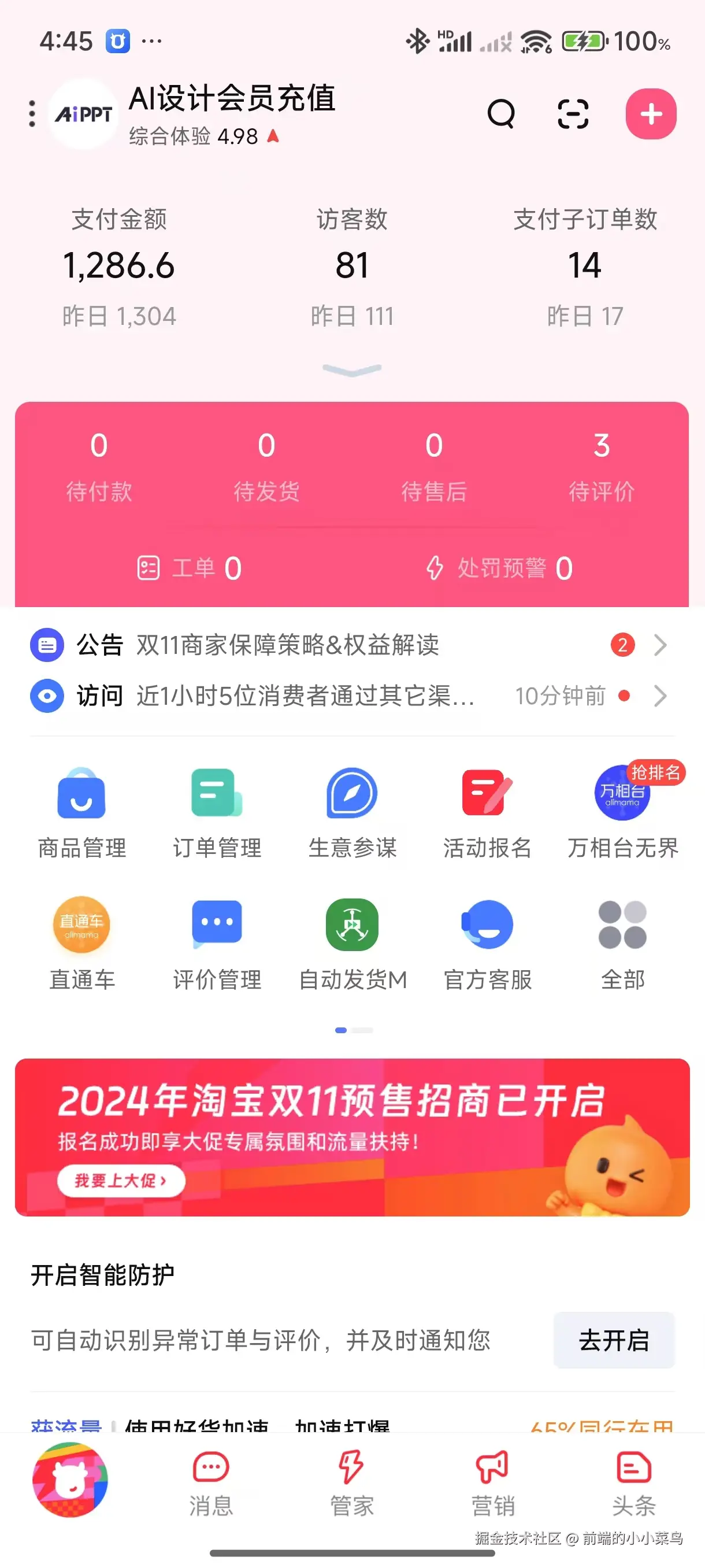
Task: Open 自动发货M auto-shipping tool
Action: click(x=351, y=944)
